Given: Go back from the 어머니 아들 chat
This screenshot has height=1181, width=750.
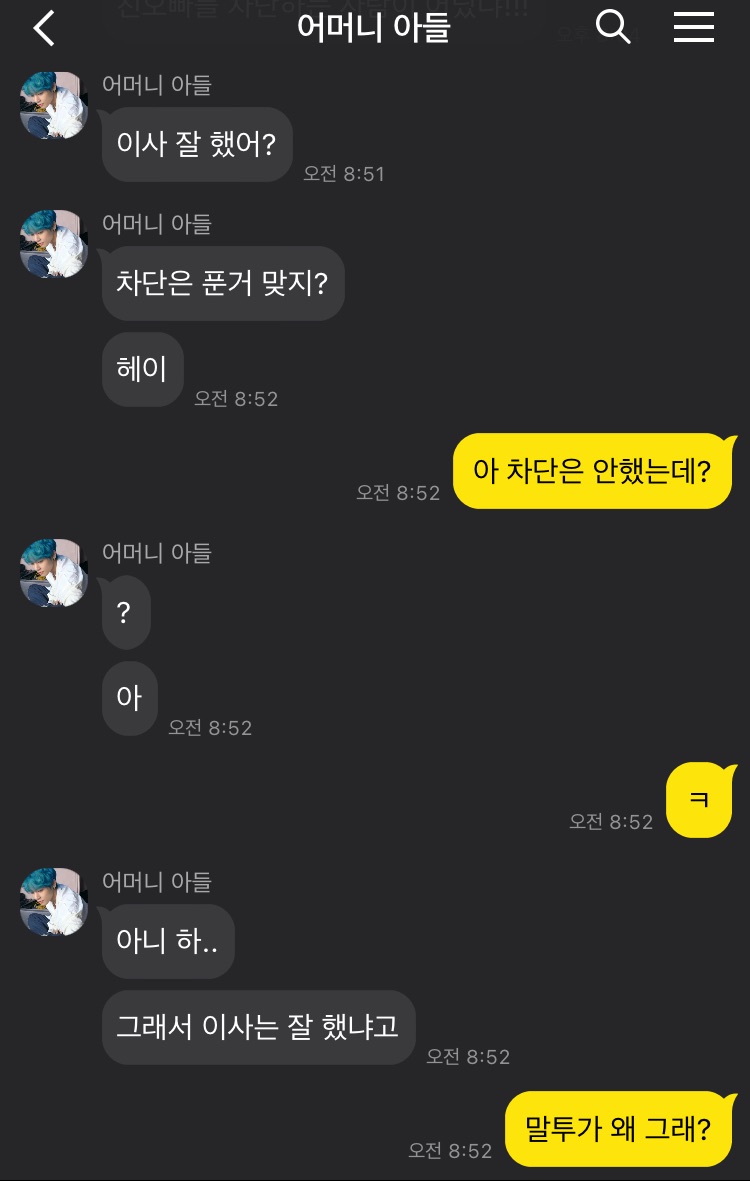Looking at the screenshot, I should point(44,28).
